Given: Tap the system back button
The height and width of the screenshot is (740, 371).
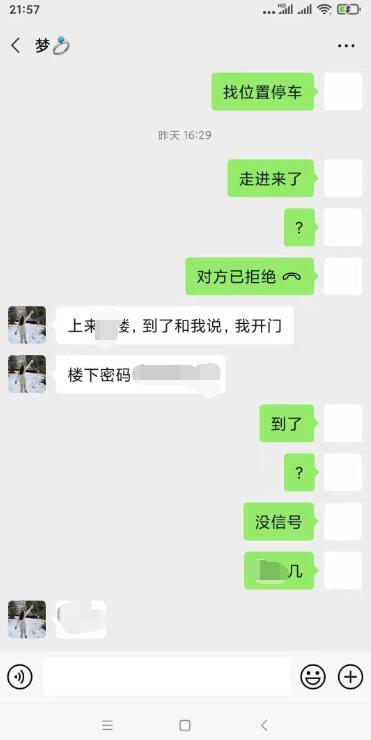Looking at the screenshot, I should 264,725.
